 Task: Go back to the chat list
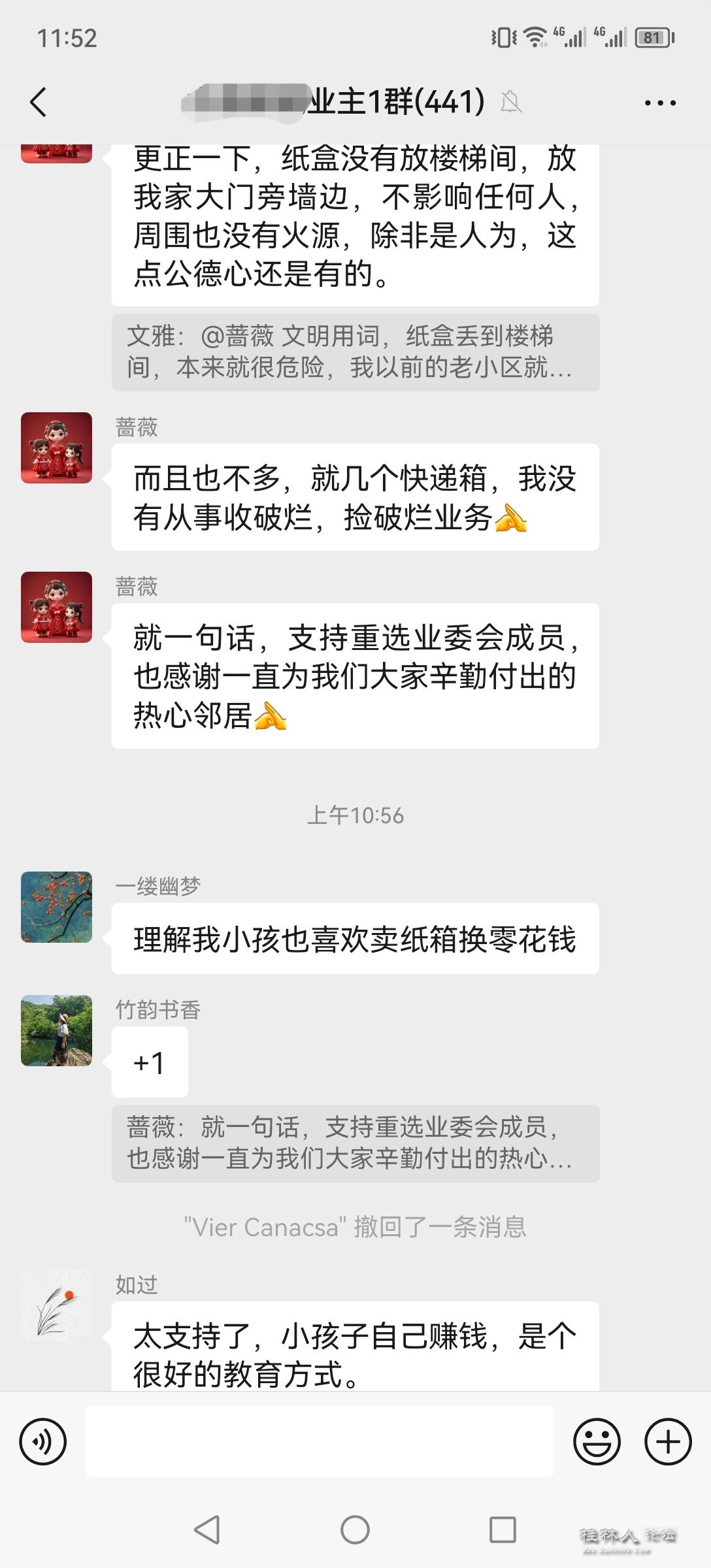tap(39, 103)
